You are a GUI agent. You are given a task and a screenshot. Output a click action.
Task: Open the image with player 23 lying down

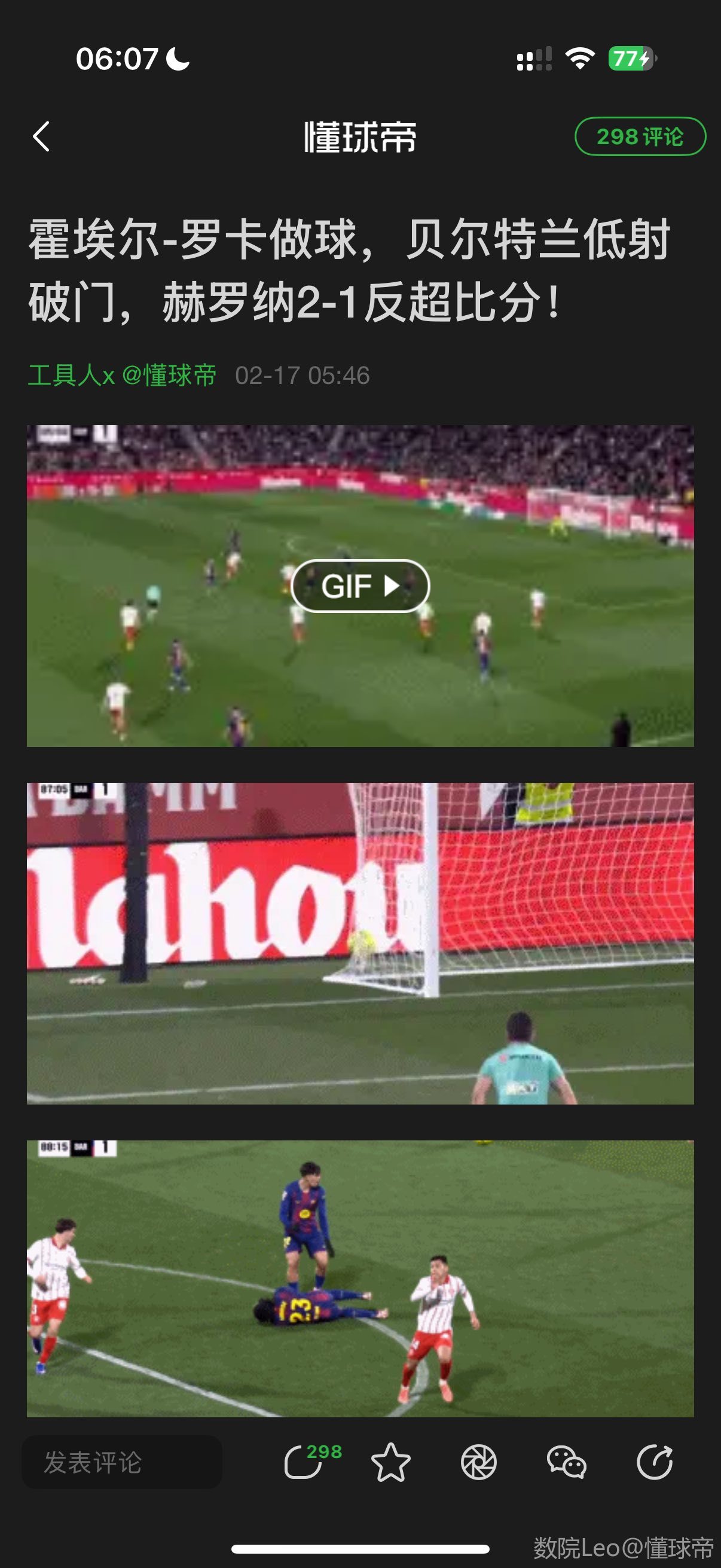[x=360, y=1279]
